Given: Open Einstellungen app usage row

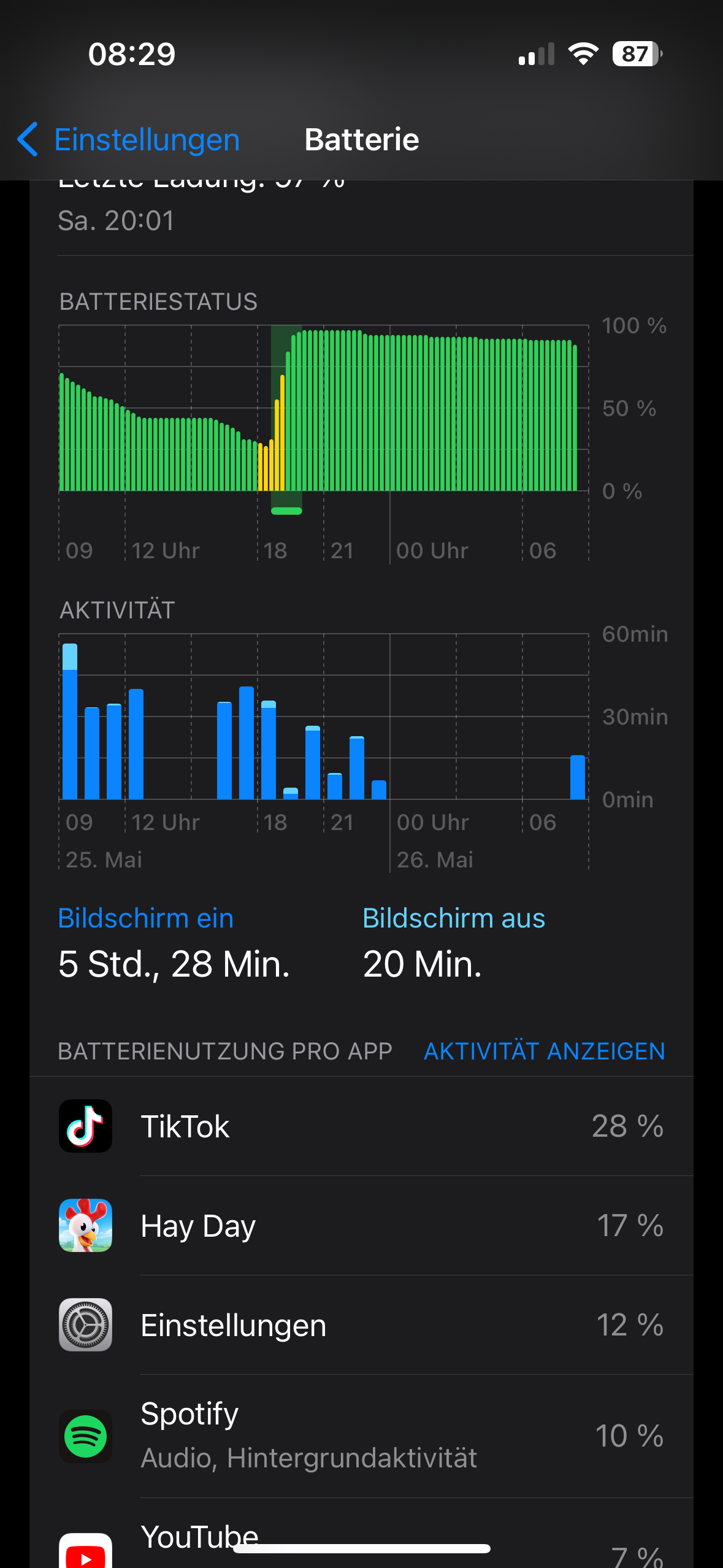Looking at the screenshot, I should click(361, 1325).
